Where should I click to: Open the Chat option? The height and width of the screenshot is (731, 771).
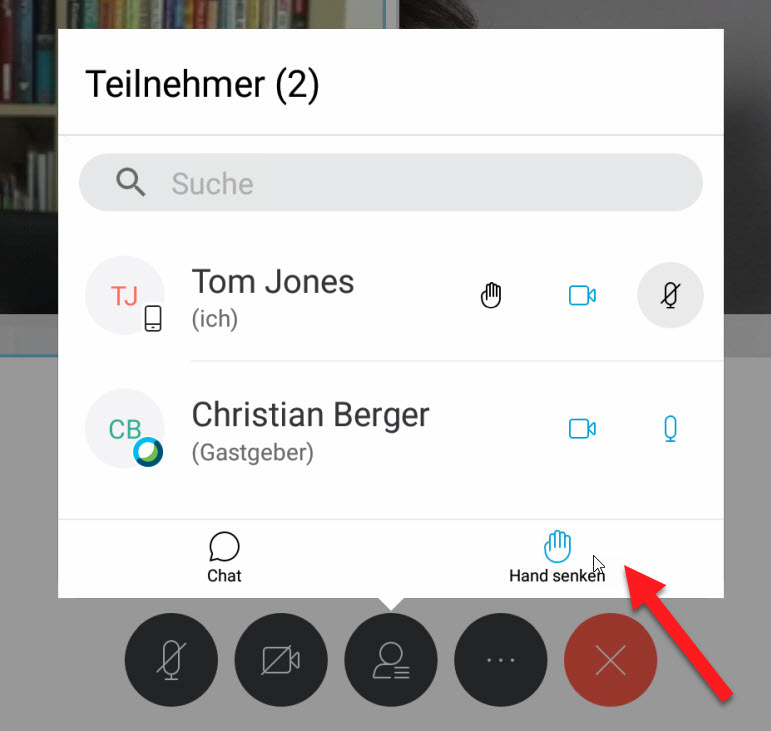pyautogui.click(x=224, y=558)
